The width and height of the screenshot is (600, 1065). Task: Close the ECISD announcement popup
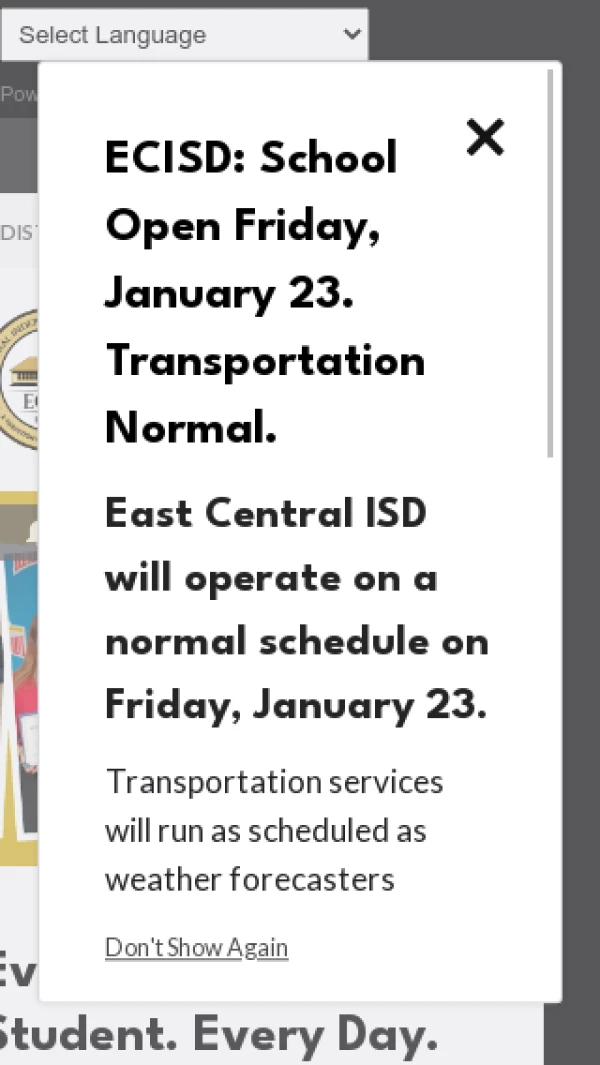click(485, 136)
